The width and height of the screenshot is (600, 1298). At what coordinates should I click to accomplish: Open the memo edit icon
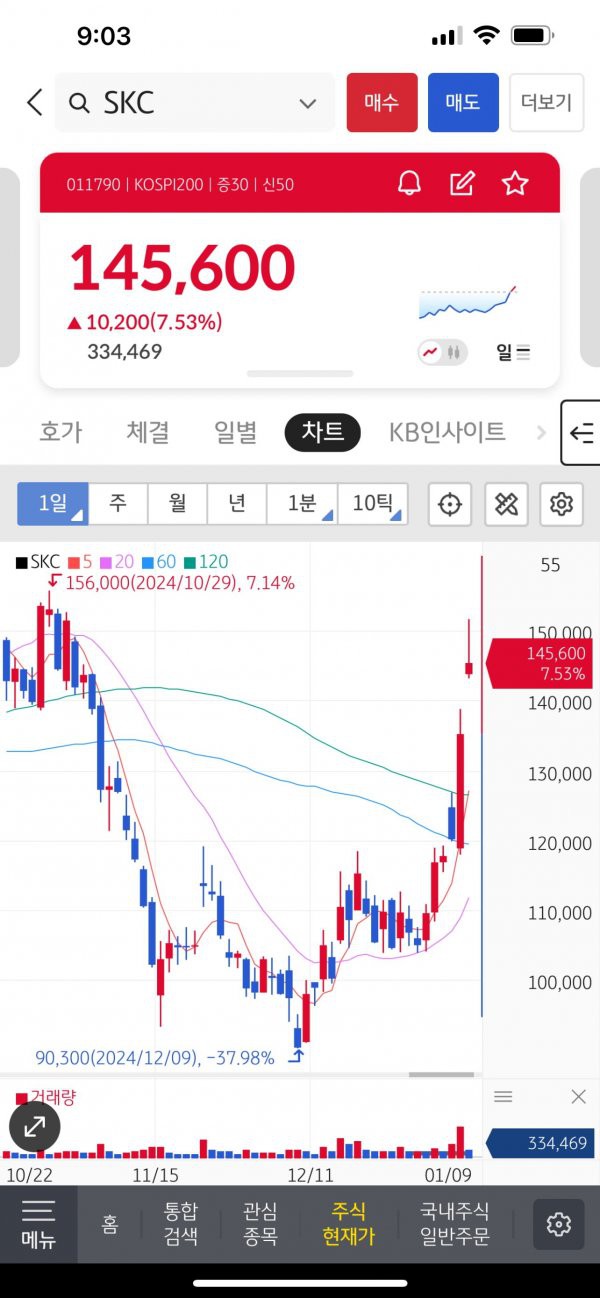click(462, 183)
